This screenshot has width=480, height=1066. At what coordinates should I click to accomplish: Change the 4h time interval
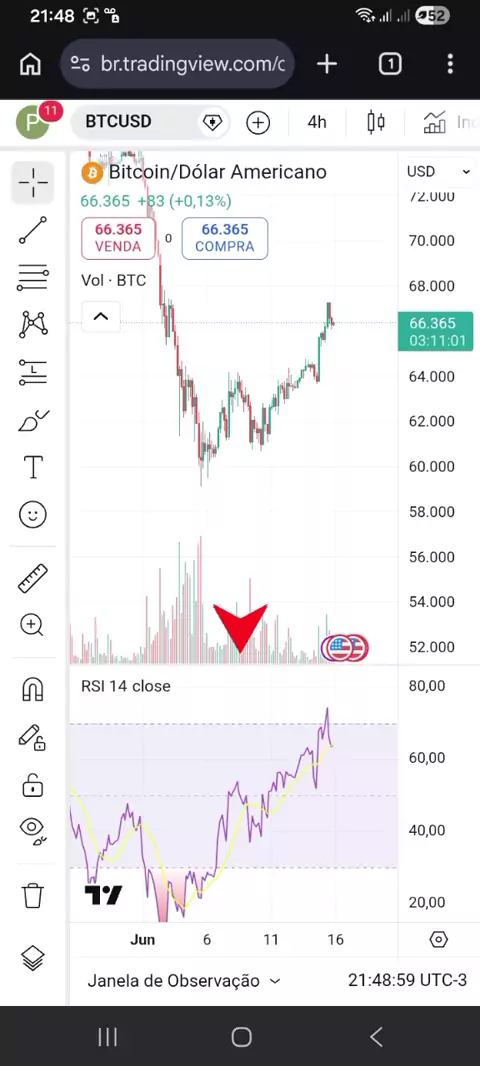pos(317,122)
